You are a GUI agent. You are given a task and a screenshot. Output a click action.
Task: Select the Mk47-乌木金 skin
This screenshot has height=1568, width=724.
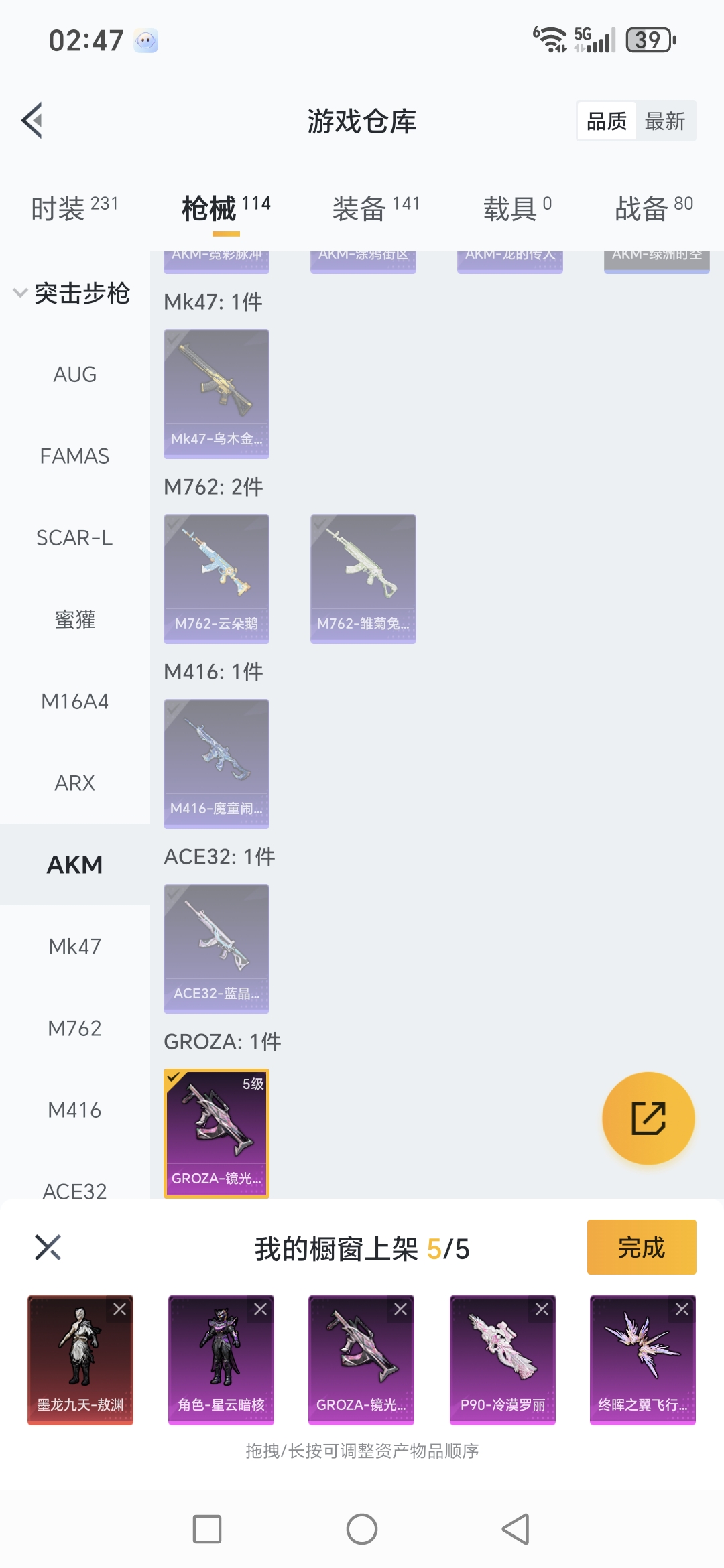tap(217, 393)
